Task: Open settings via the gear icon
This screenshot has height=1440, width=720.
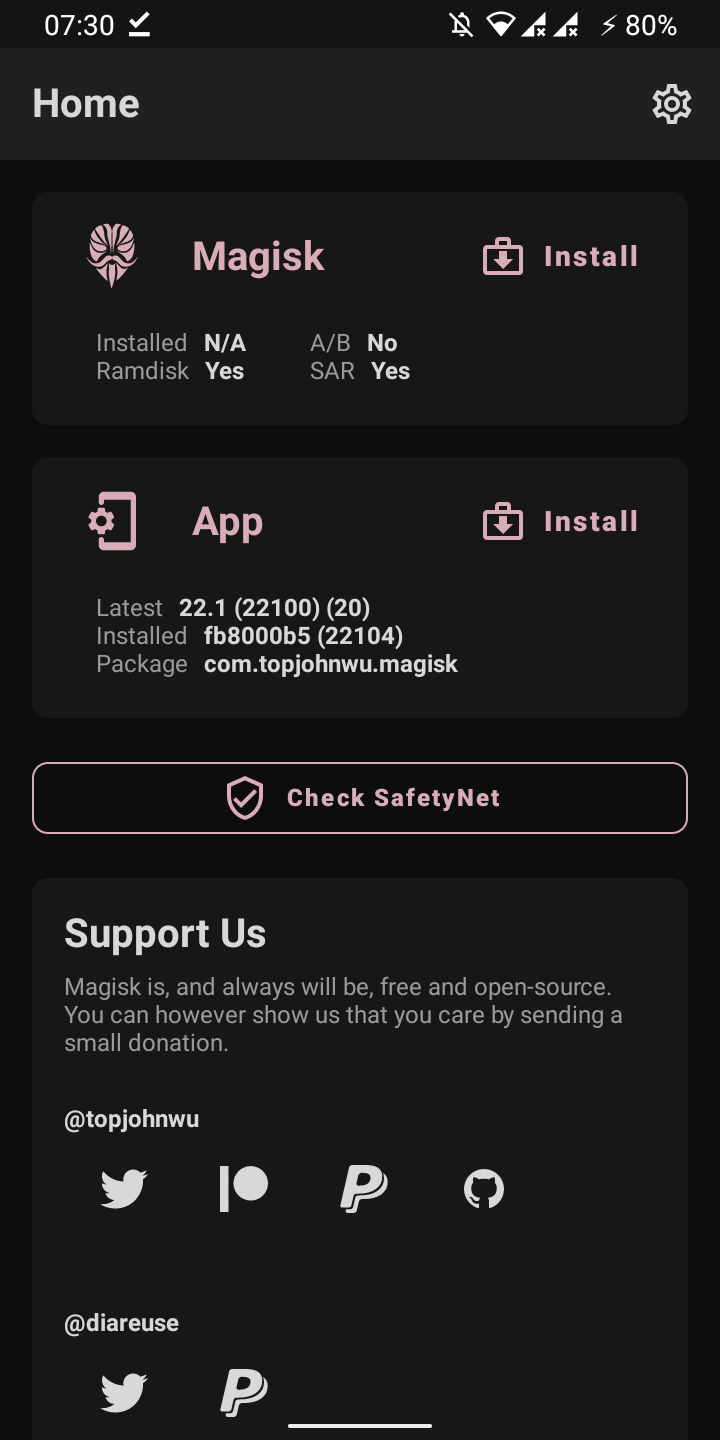Action: click(672, 104)
